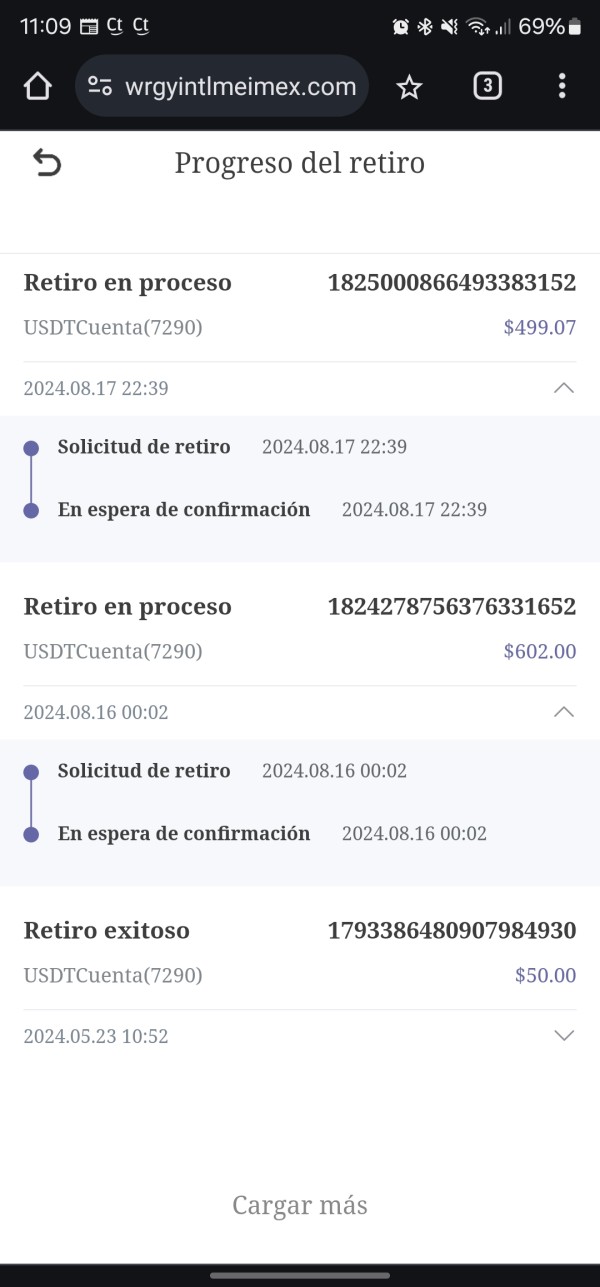Open the tab switcher showing 3 tabs
The width and height of the screenshot is (600, 1287).
pos(486,87)
